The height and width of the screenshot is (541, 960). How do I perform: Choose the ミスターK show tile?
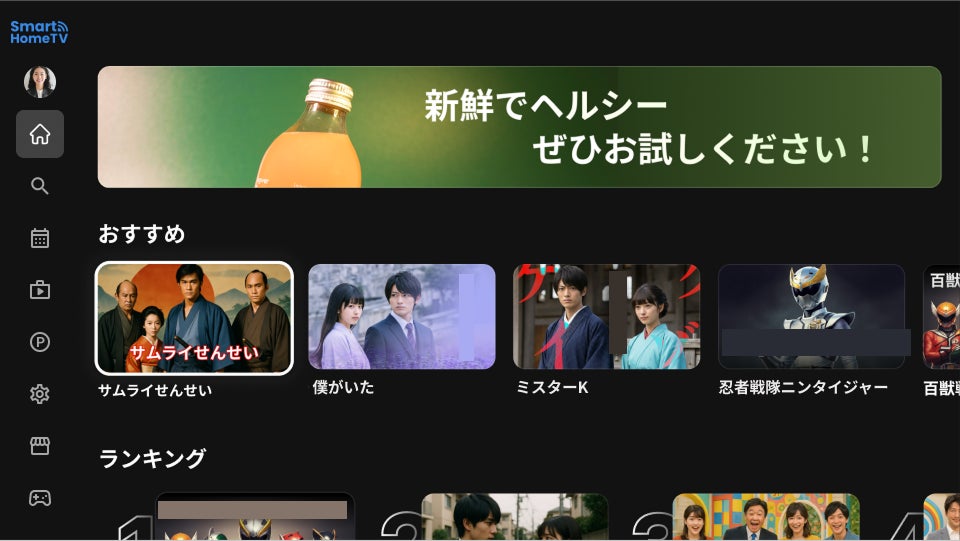click(607, 317)
